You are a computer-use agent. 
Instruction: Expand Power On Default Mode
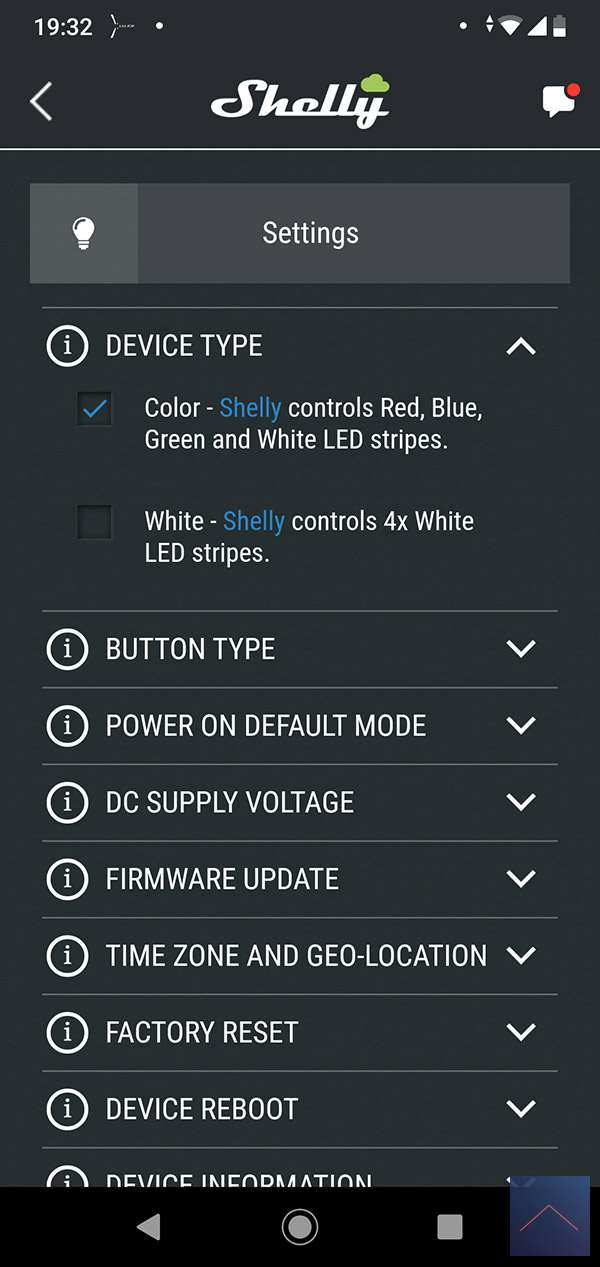click(x=521, y=726)
